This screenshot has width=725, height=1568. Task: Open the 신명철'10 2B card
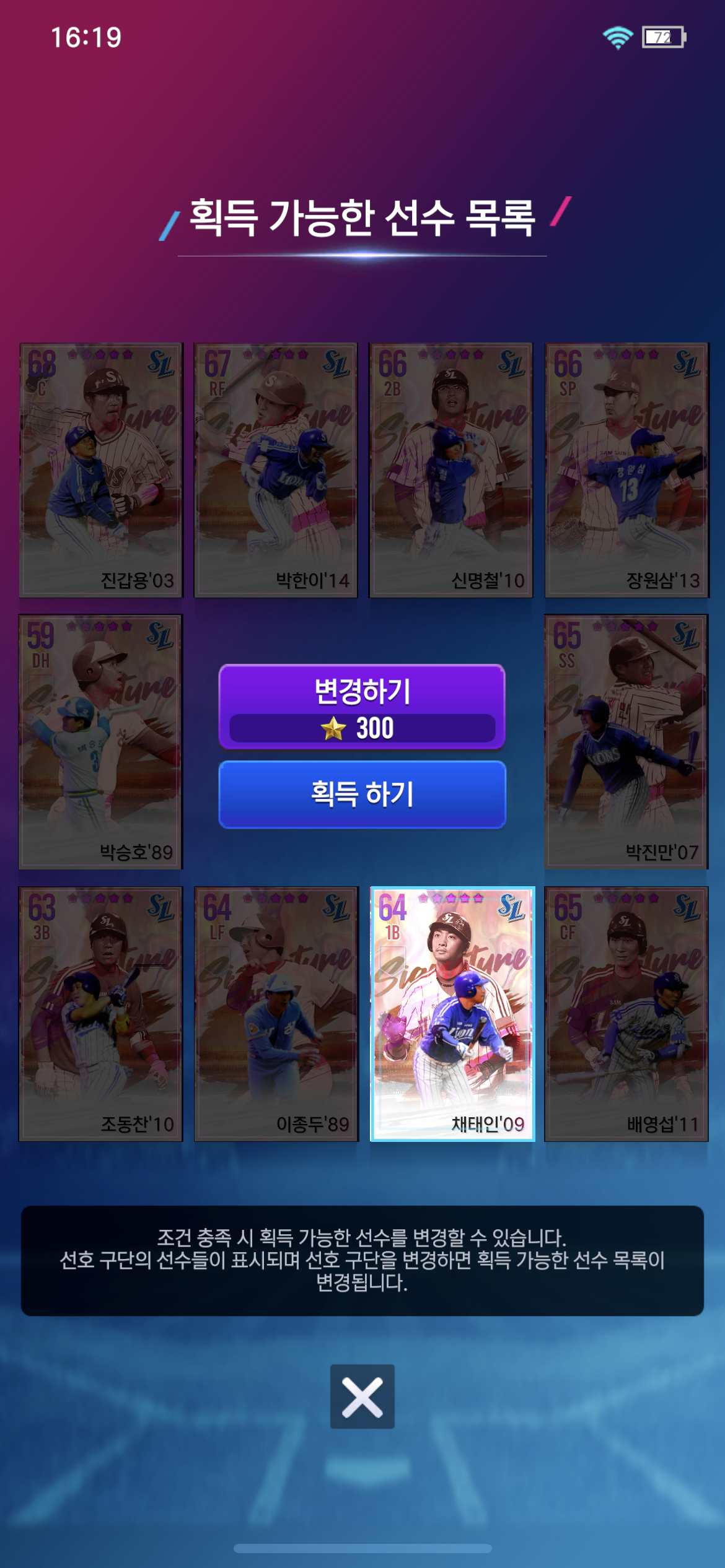(451, 470)
